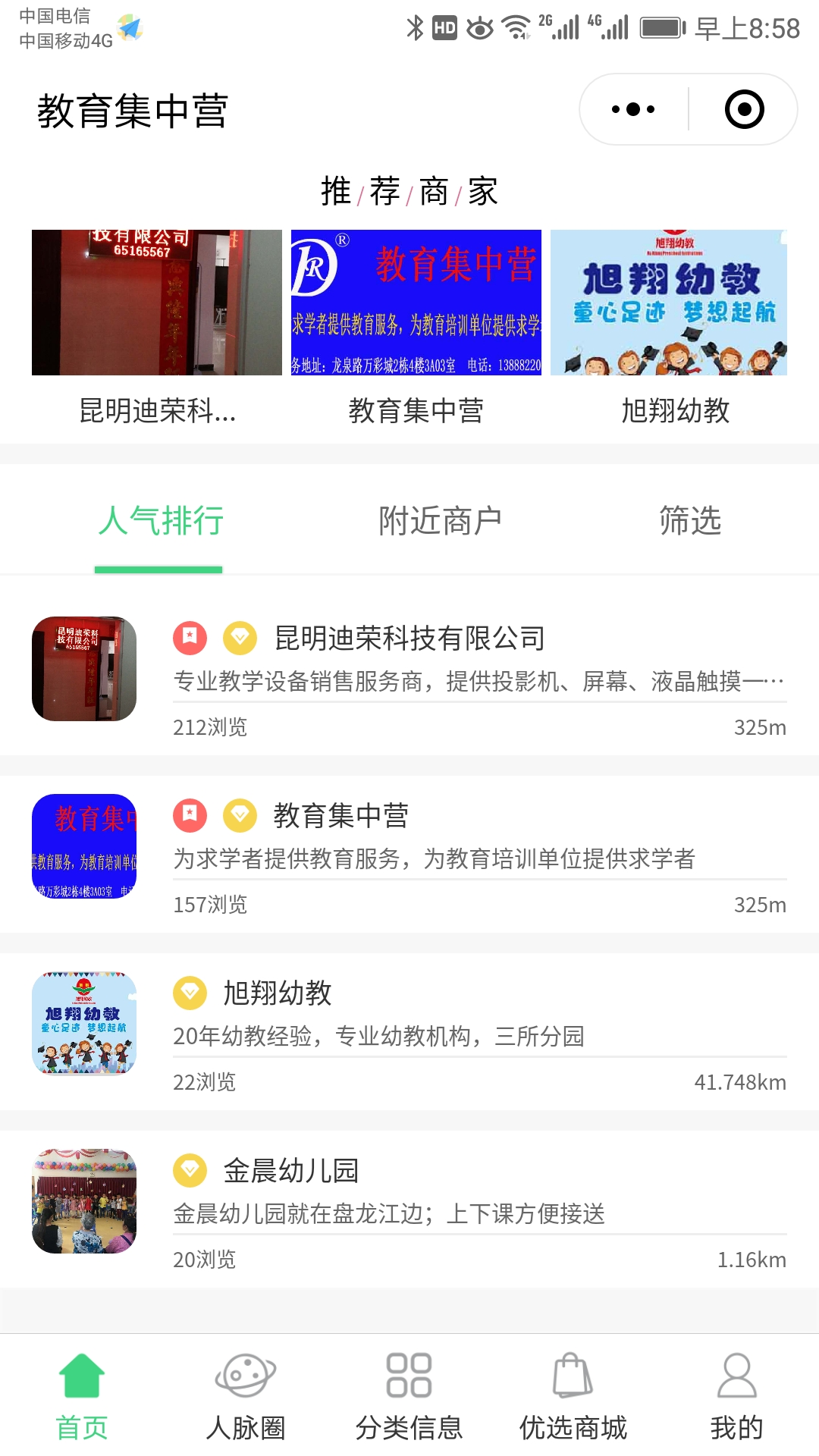Switch to the 附近商户 tab

click(440, 522)
